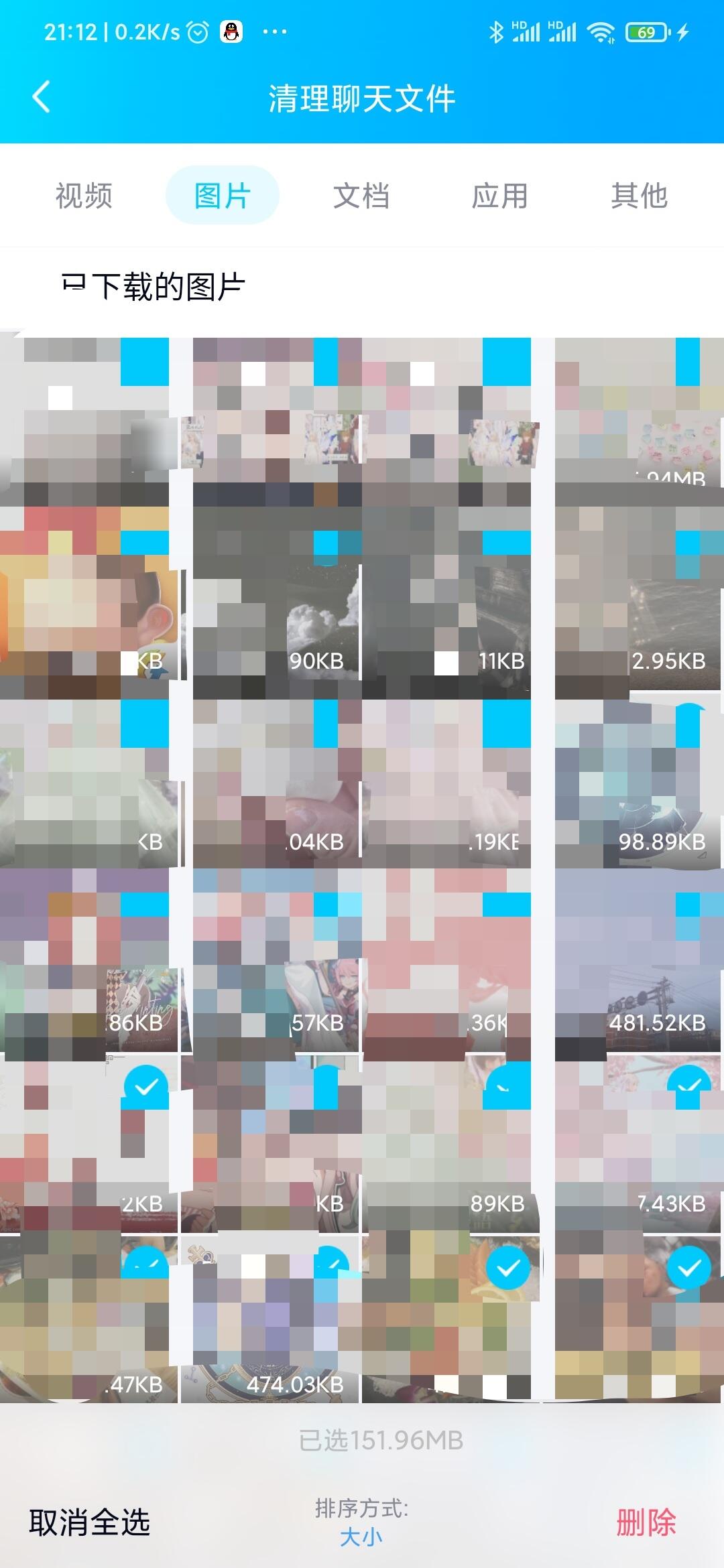Screen dimensions: 724x1568
Task: Uncheck the image labeled 7.43KB
Action: 689,1087
